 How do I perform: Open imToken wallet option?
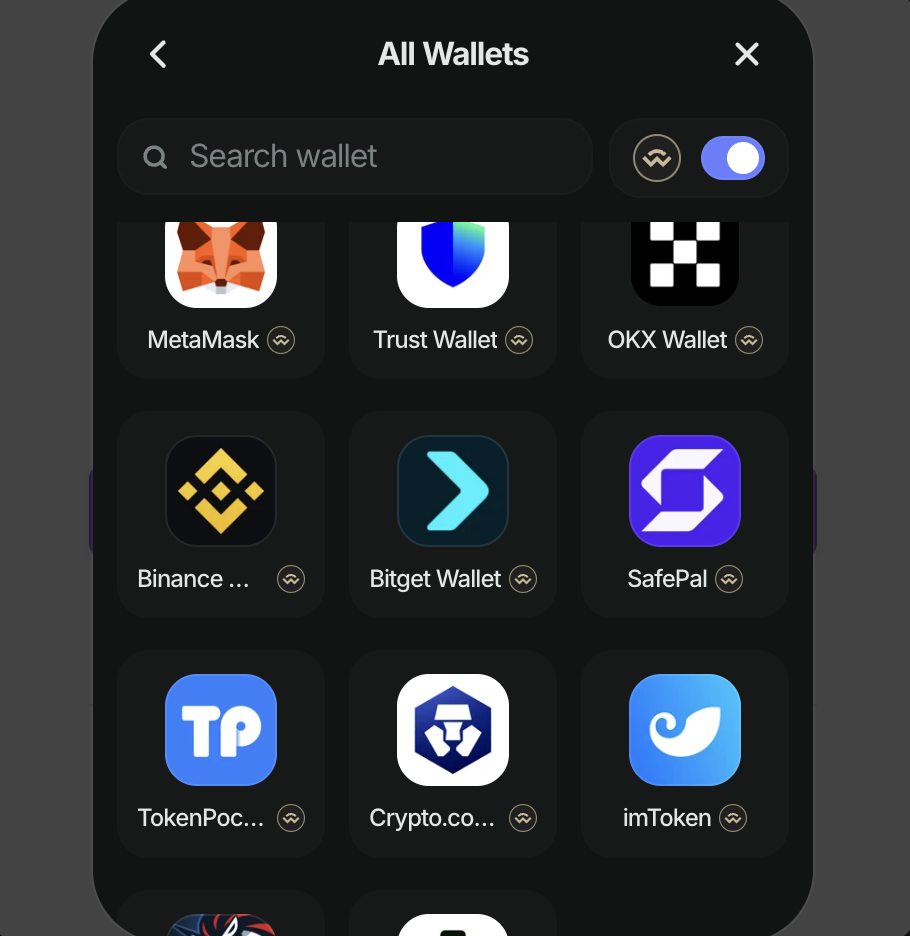(685, 753)
